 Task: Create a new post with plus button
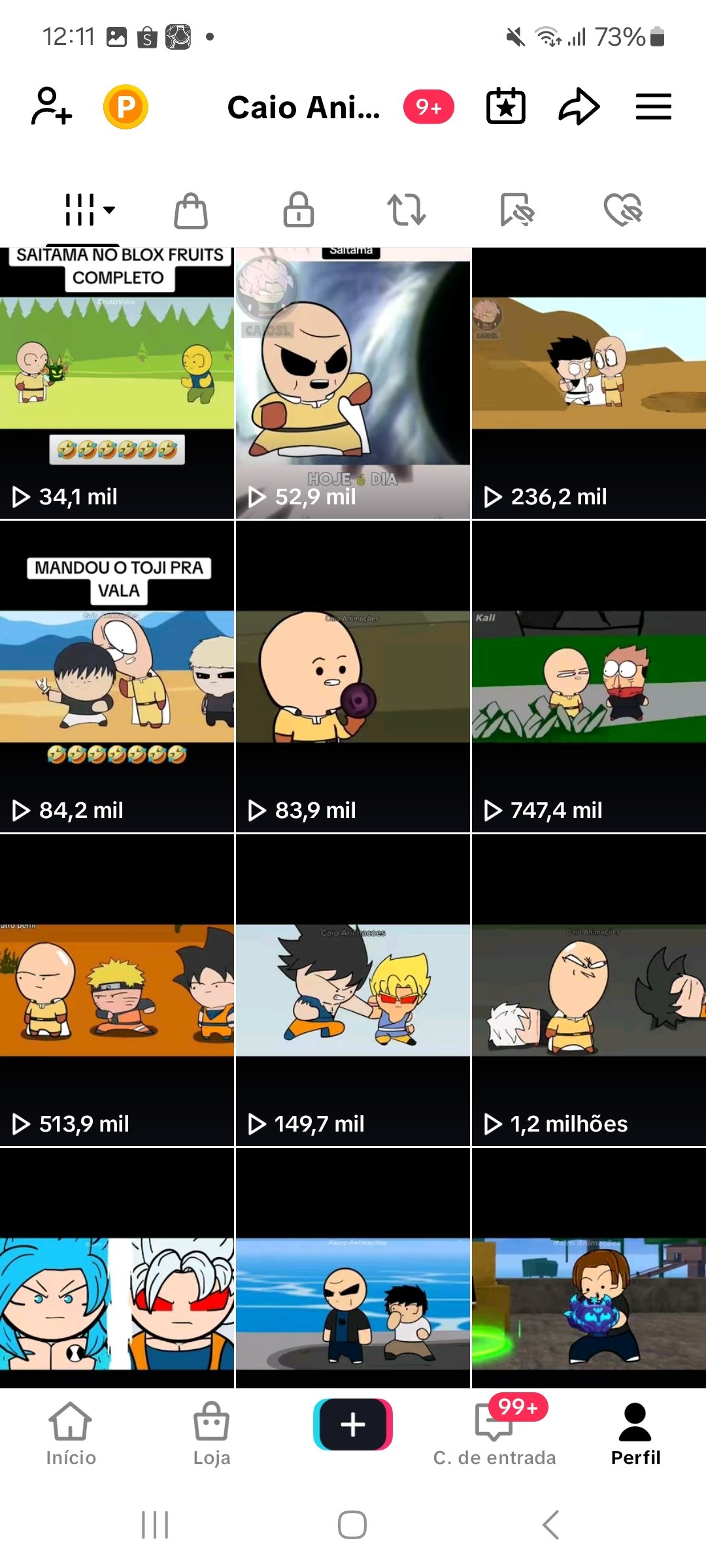click(353, 1424)
